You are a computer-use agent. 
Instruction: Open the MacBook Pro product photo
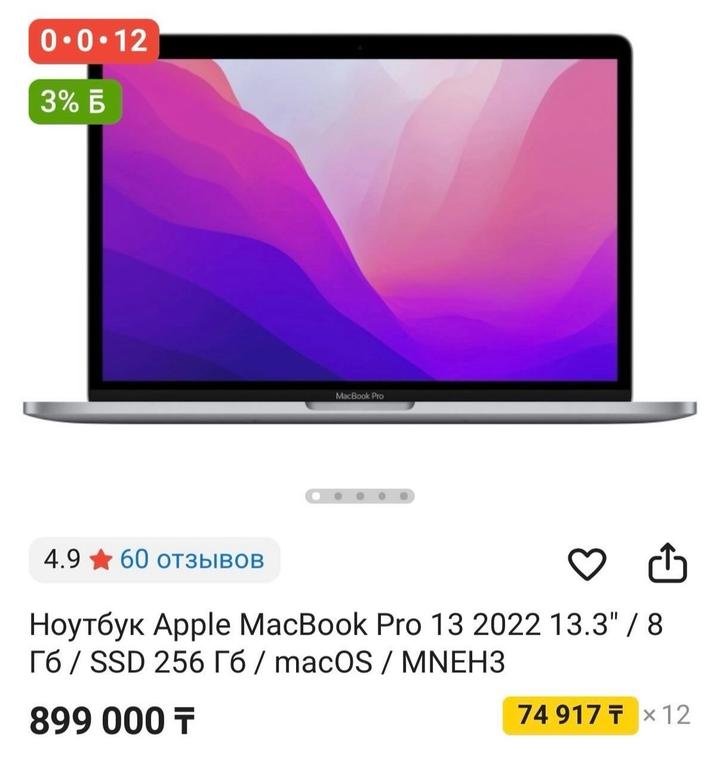tap(360, 230)
